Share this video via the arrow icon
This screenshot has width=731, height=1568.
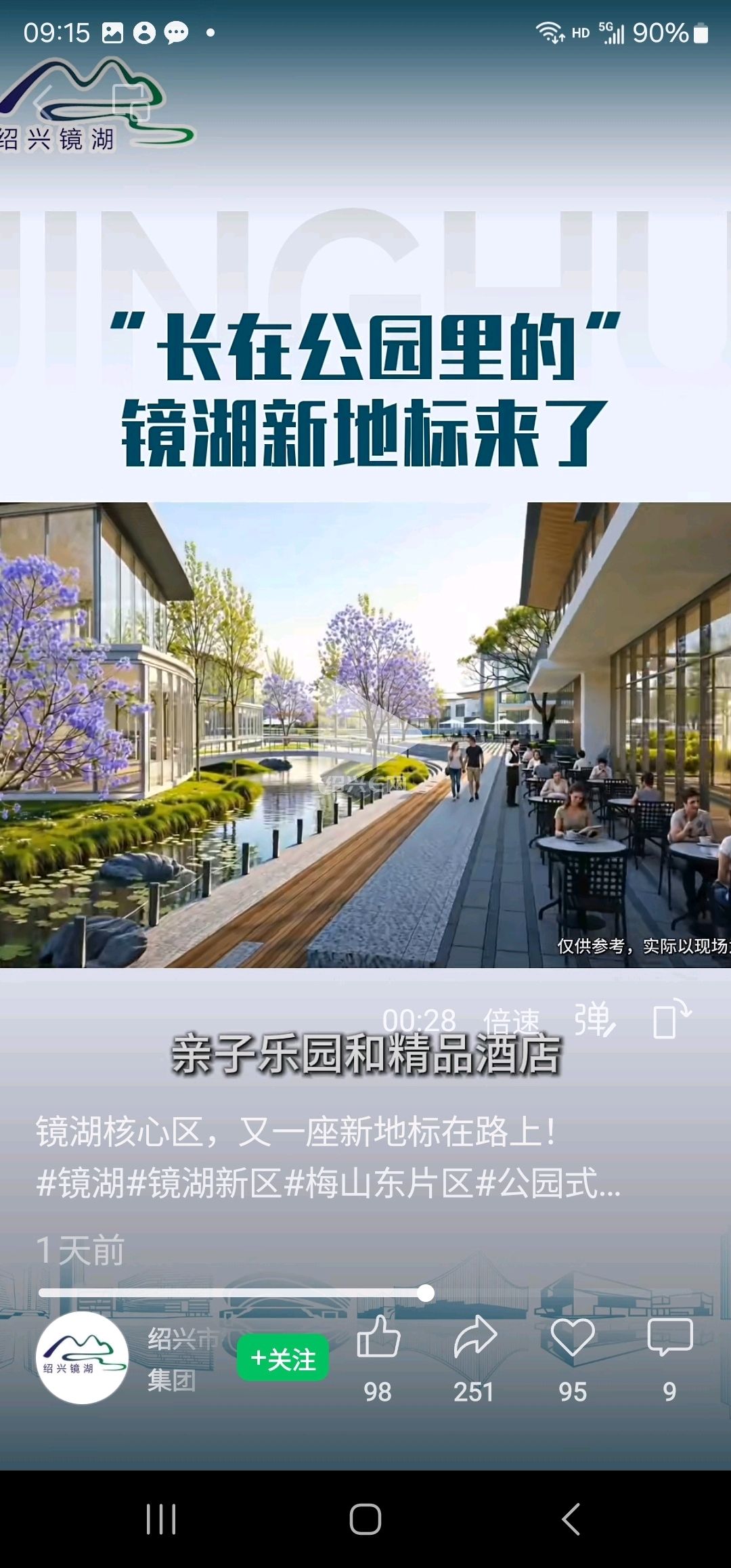tap(474, 1337)
